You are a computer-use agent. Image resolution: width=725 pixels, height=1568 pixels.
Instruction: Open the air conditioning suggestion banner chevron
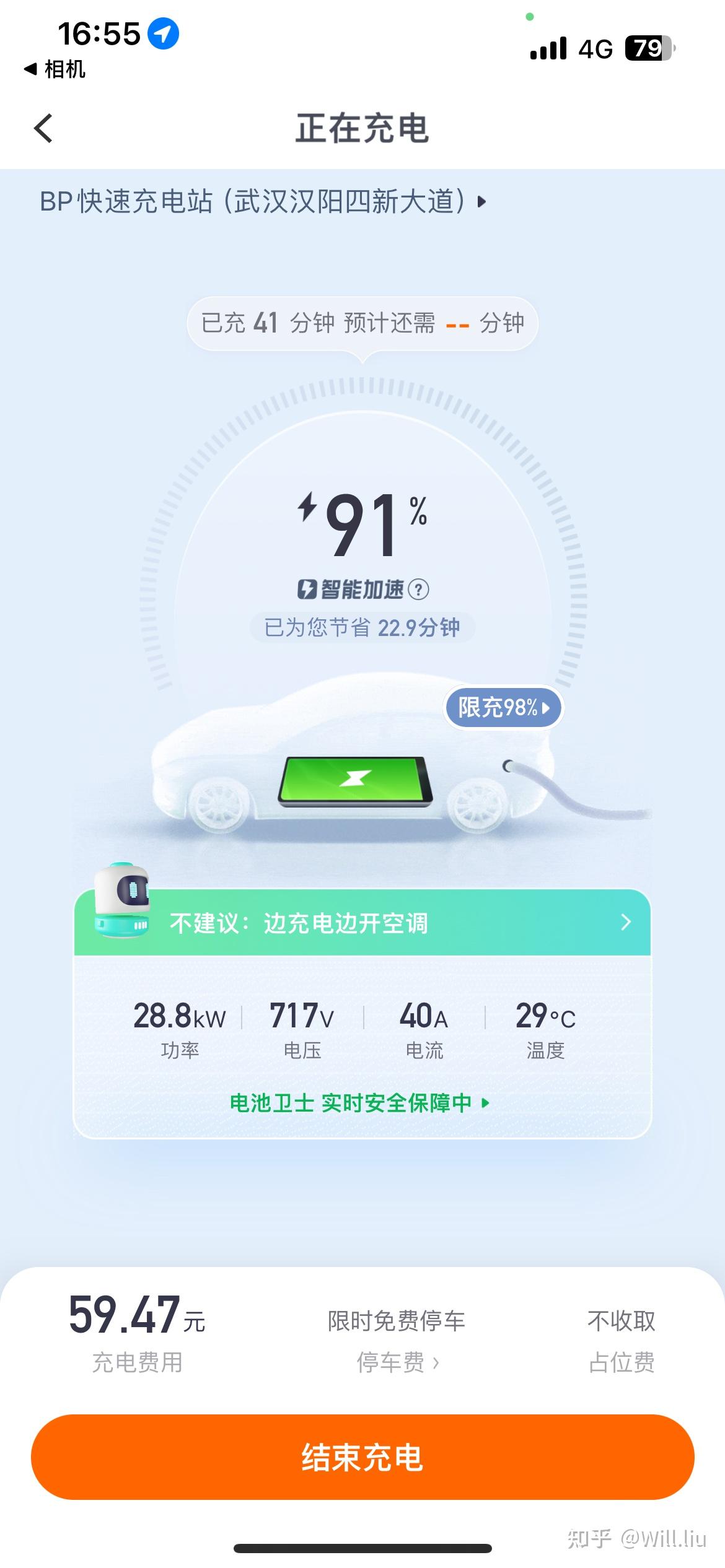coord(627,923)
